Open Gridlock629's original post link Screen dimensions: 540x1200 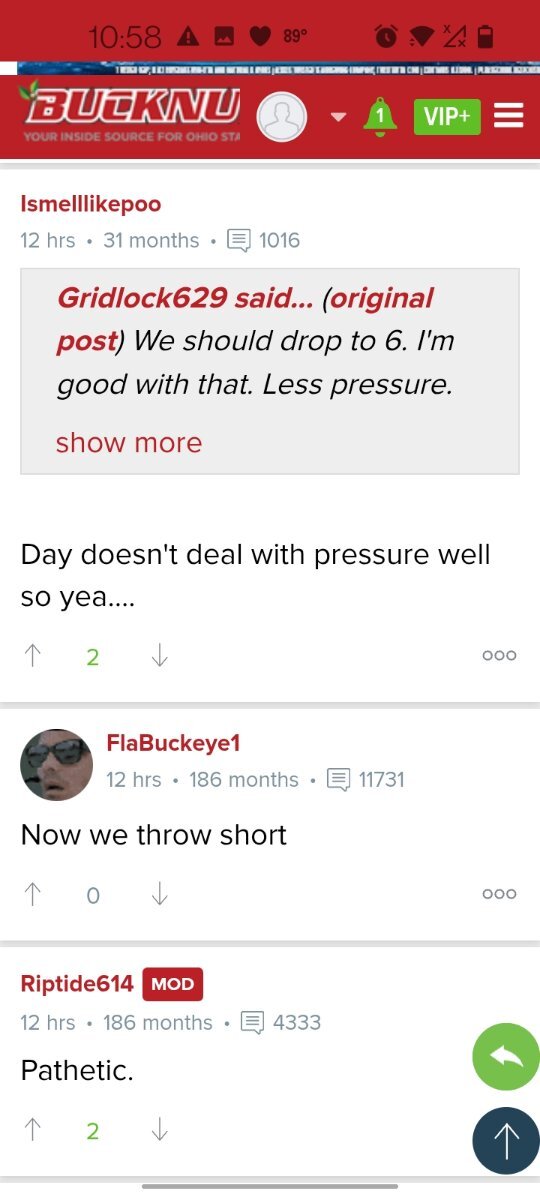(x=244, y=318)
